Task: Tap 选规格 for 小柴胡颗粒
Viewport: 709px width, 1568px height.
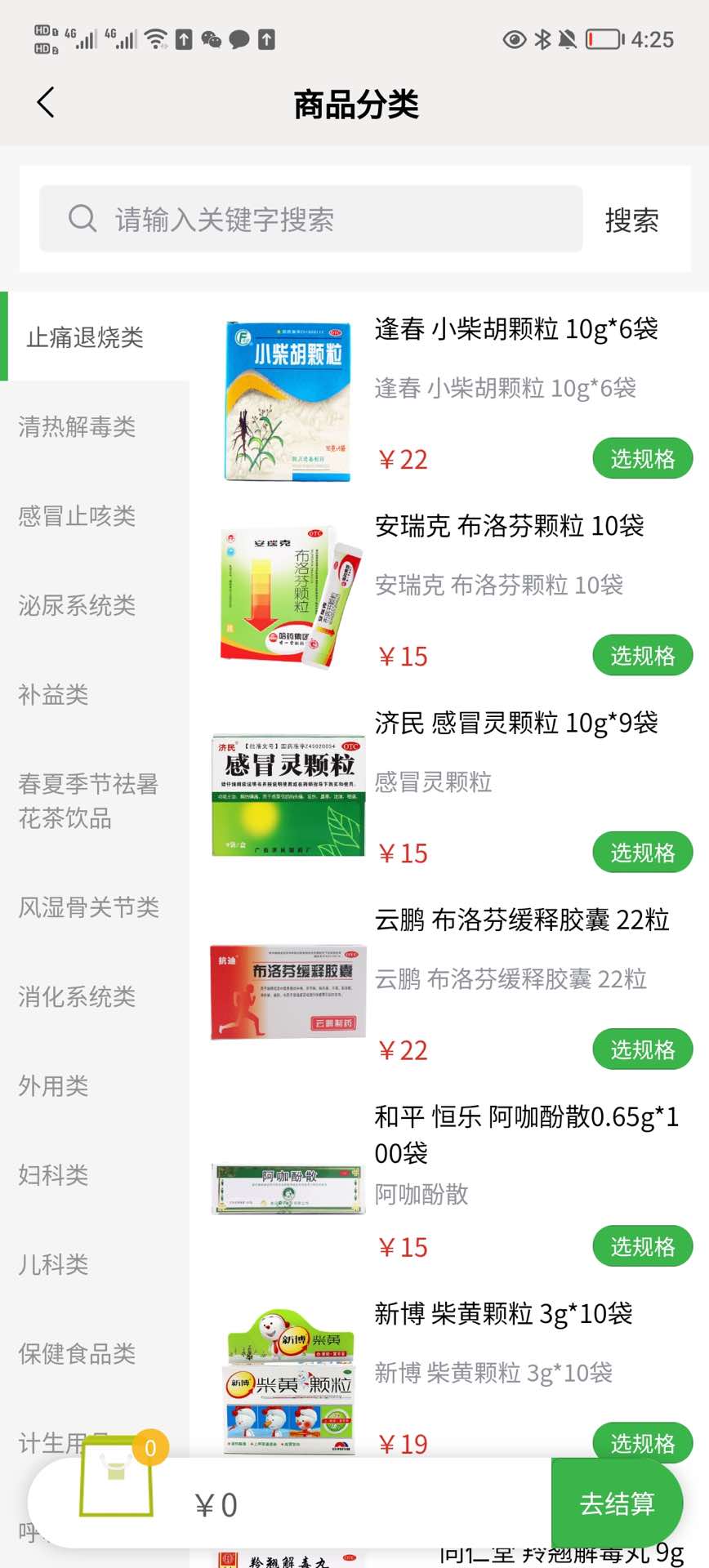Action: click(x=642, y=458)
